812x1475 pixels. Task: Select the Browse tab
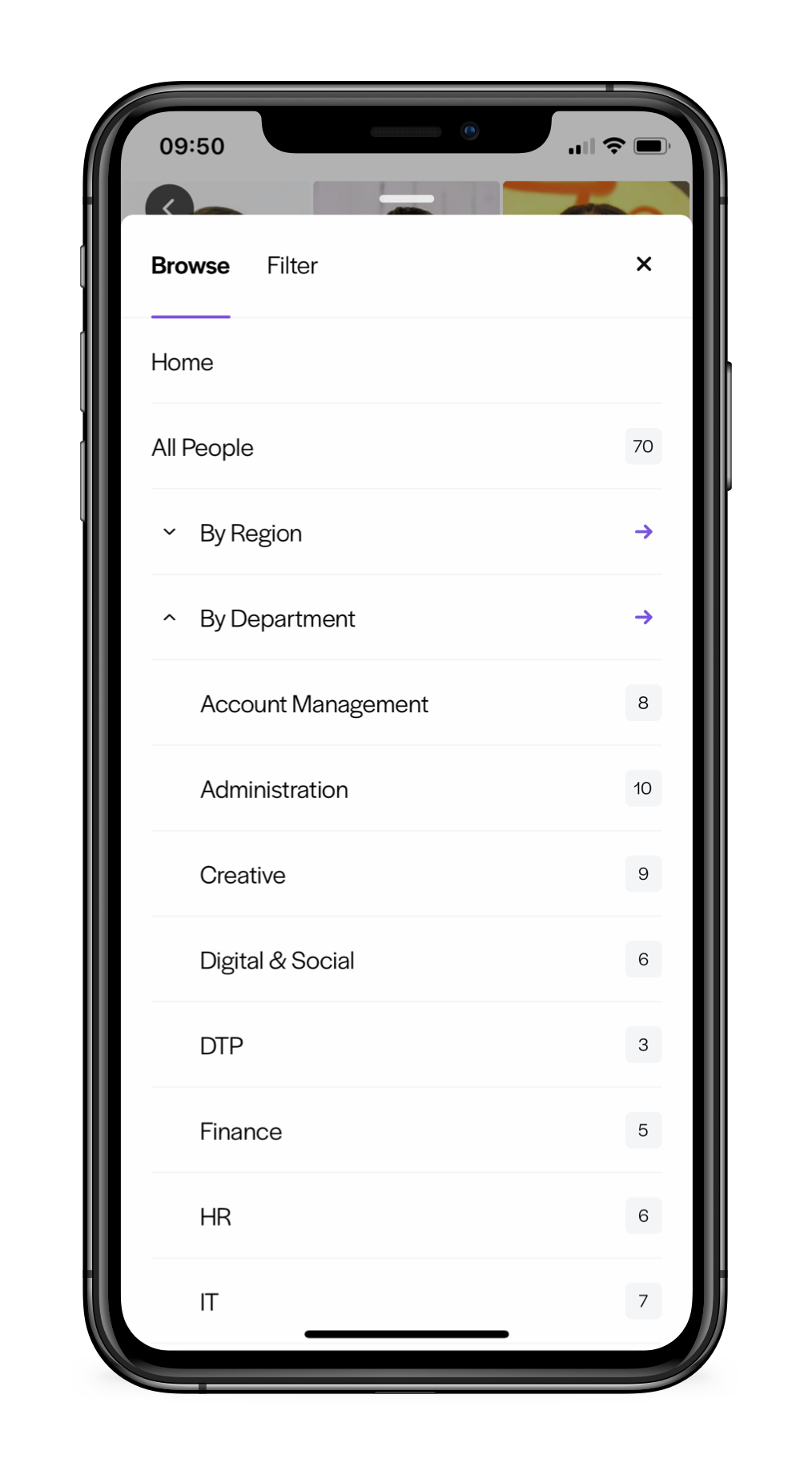click(191, 266)
